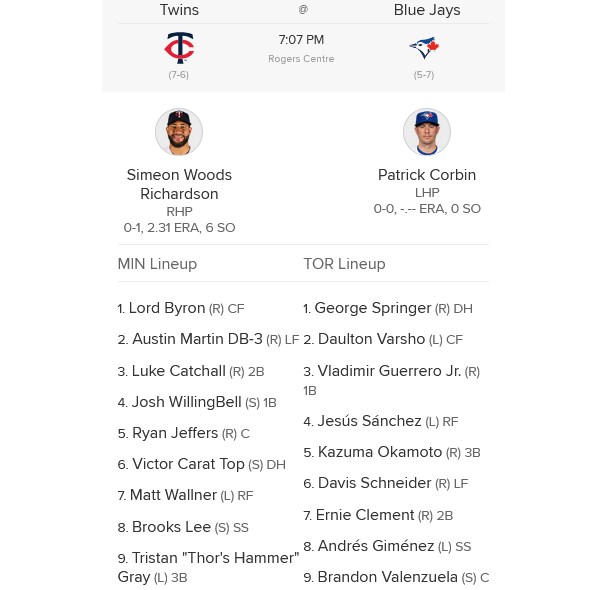Viewport: 606px width, 590px height.
Task: Open Simeon Woods Richardson's player page
Action: coord(179,184)
